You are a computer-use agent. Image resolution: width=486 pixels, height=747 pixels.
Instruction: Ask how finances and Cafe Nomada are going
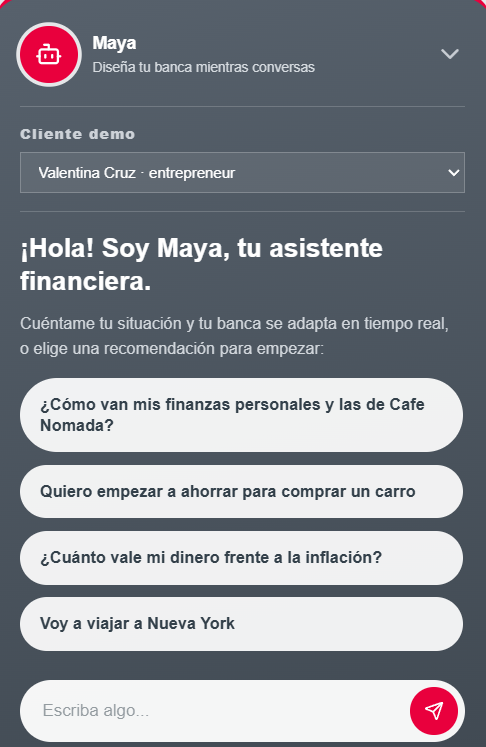(241, 415)
